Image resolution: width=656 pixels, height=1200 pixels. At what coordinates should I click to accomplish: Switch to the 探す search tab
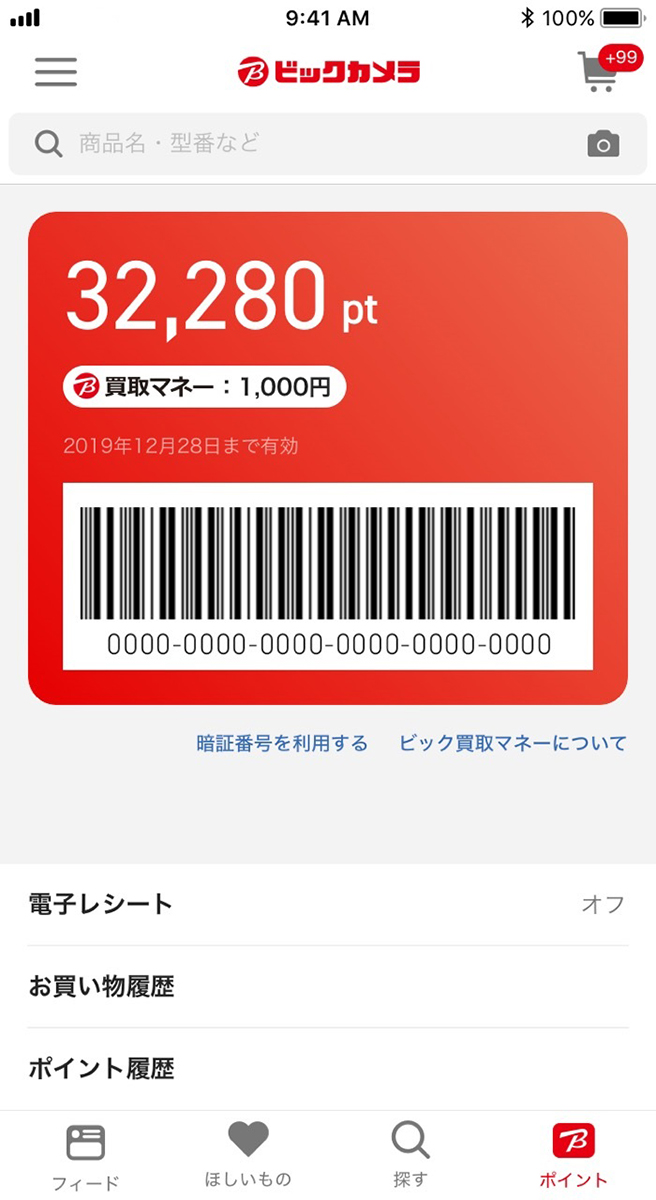pyautogui.click(x=410, y=1156)
